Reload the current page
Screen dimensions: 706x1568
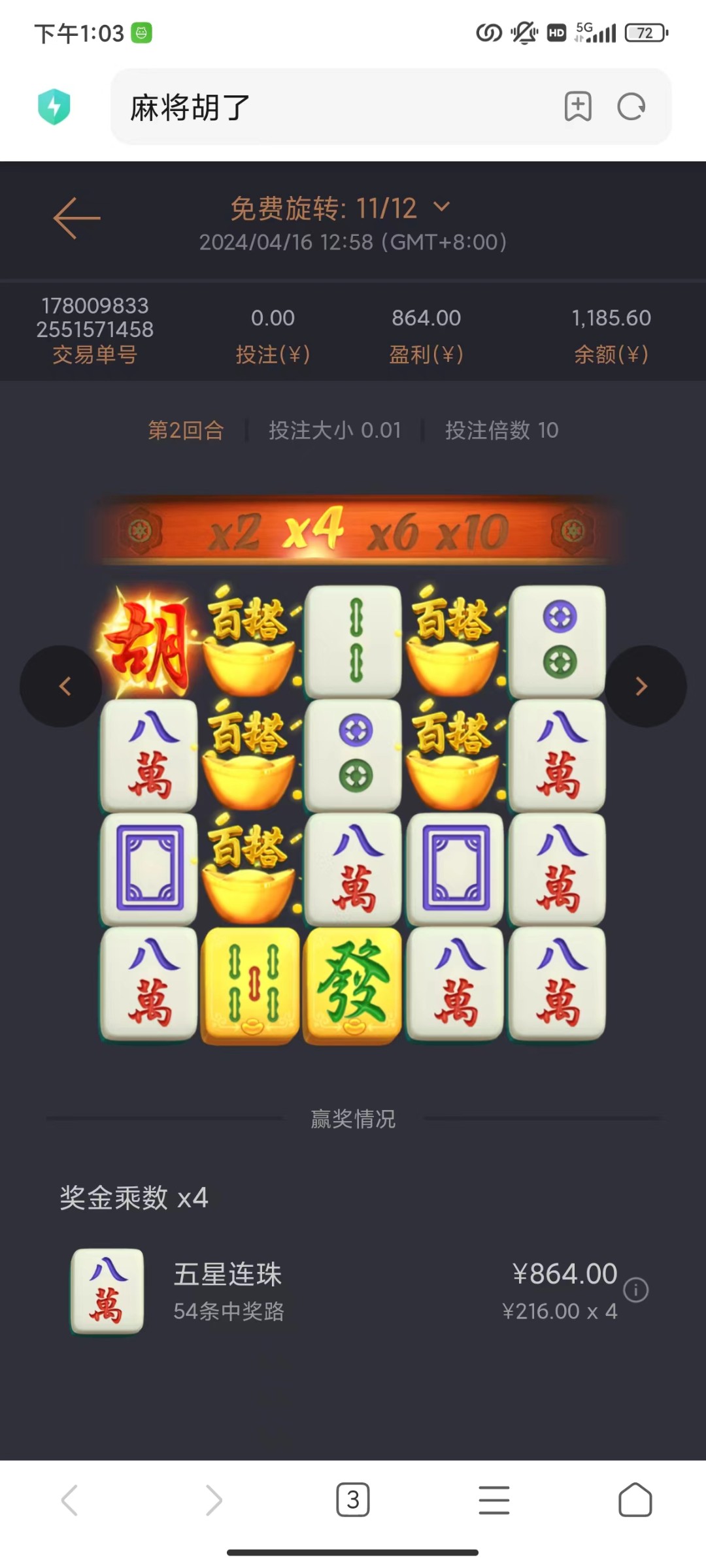(x=631, y=106)
